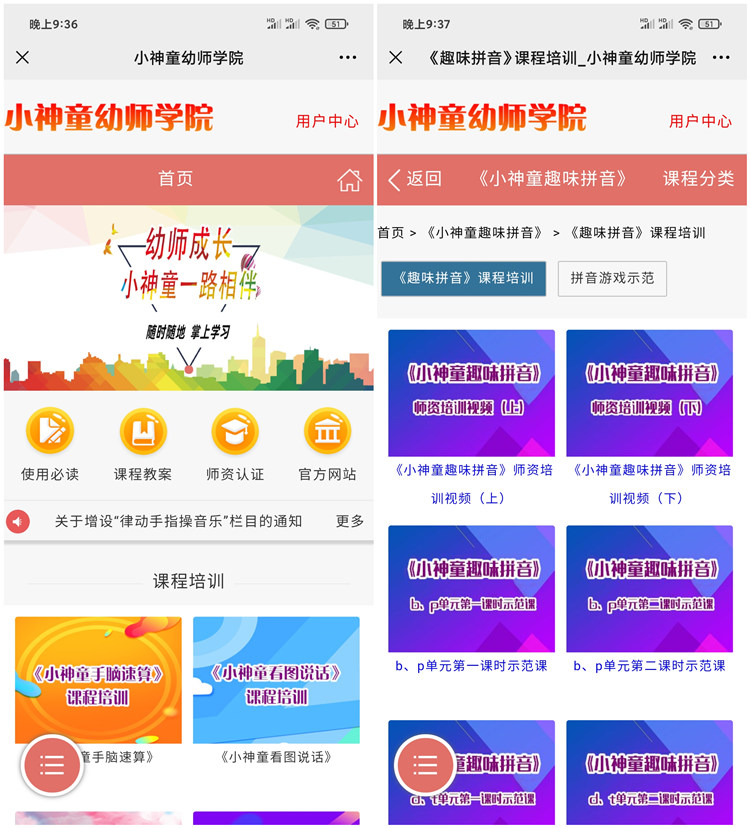Tap 更多 next to the notice

point(350,521)
